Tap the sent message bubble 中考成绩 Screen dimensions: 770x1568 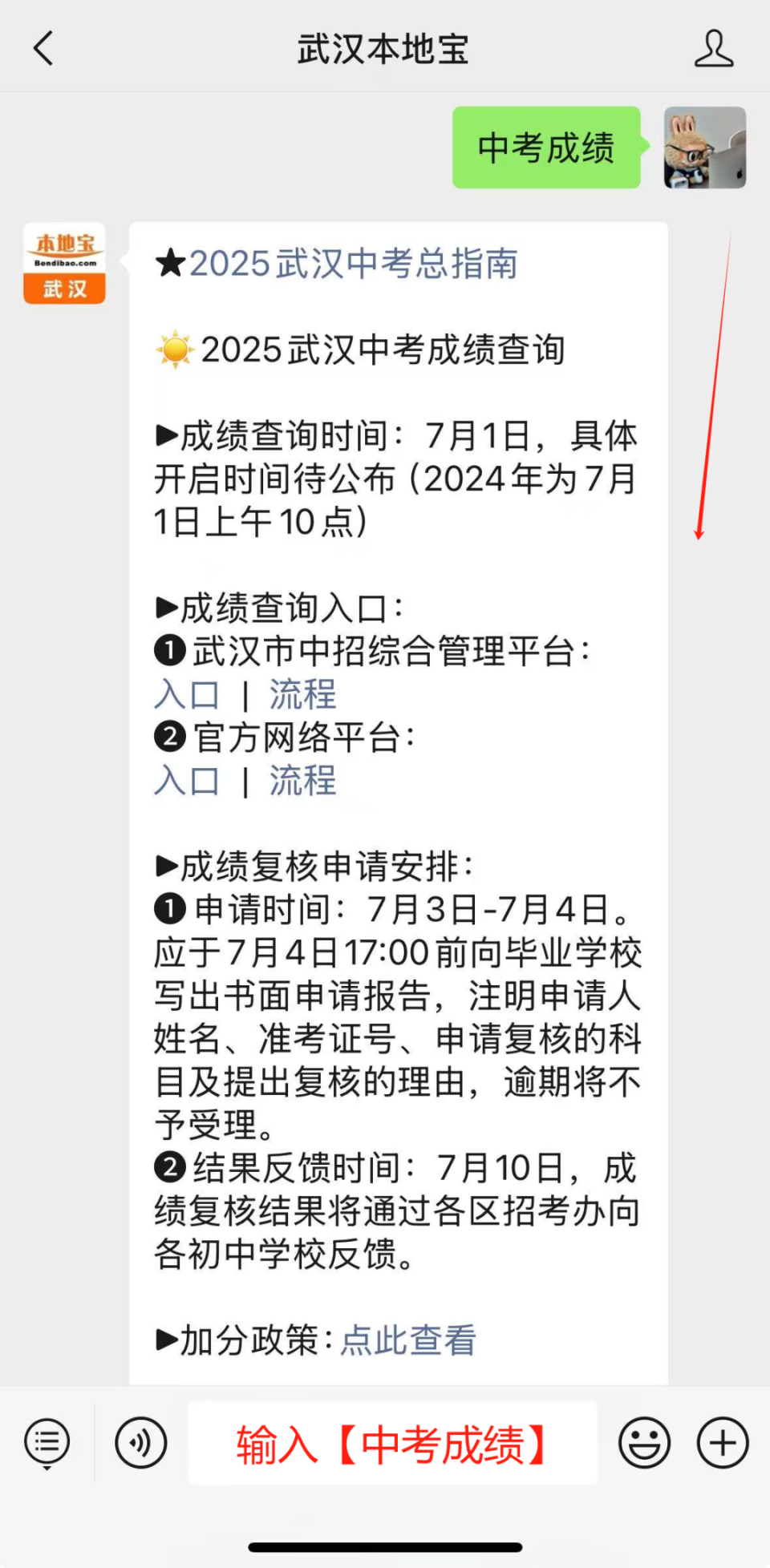click(545, 148)
